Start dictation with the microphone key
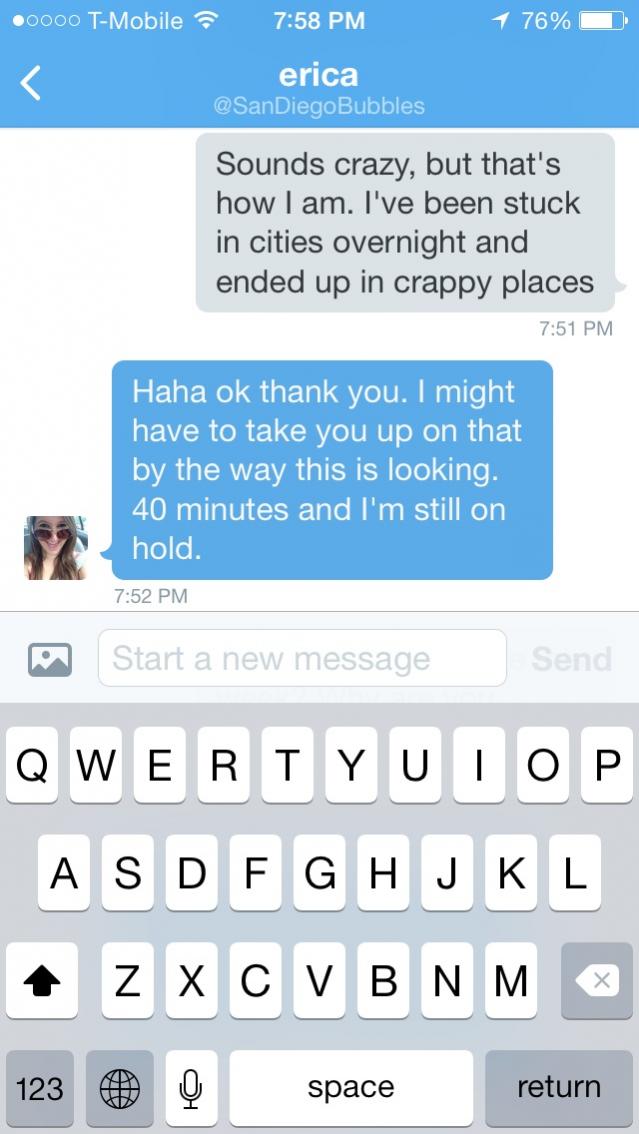 pyautogui.click(x=191, y=1088)
